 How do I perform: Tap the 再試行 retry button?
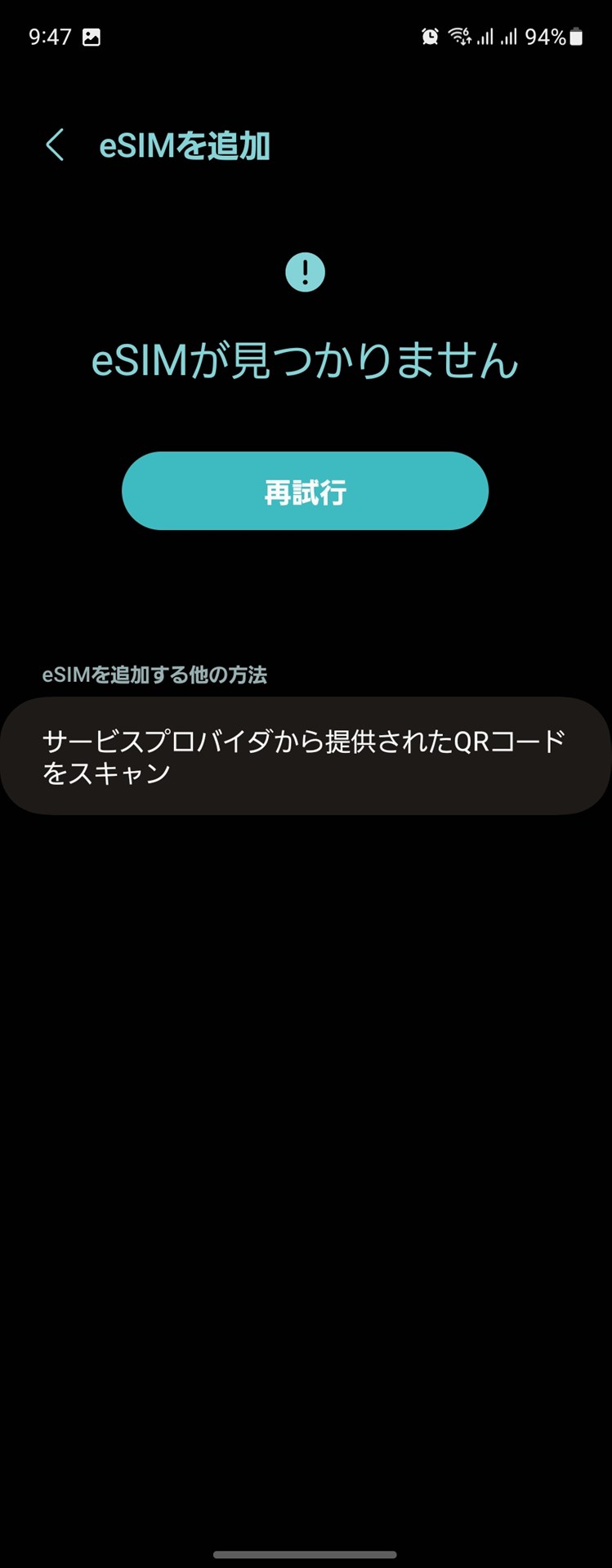[x=306, y=490]
